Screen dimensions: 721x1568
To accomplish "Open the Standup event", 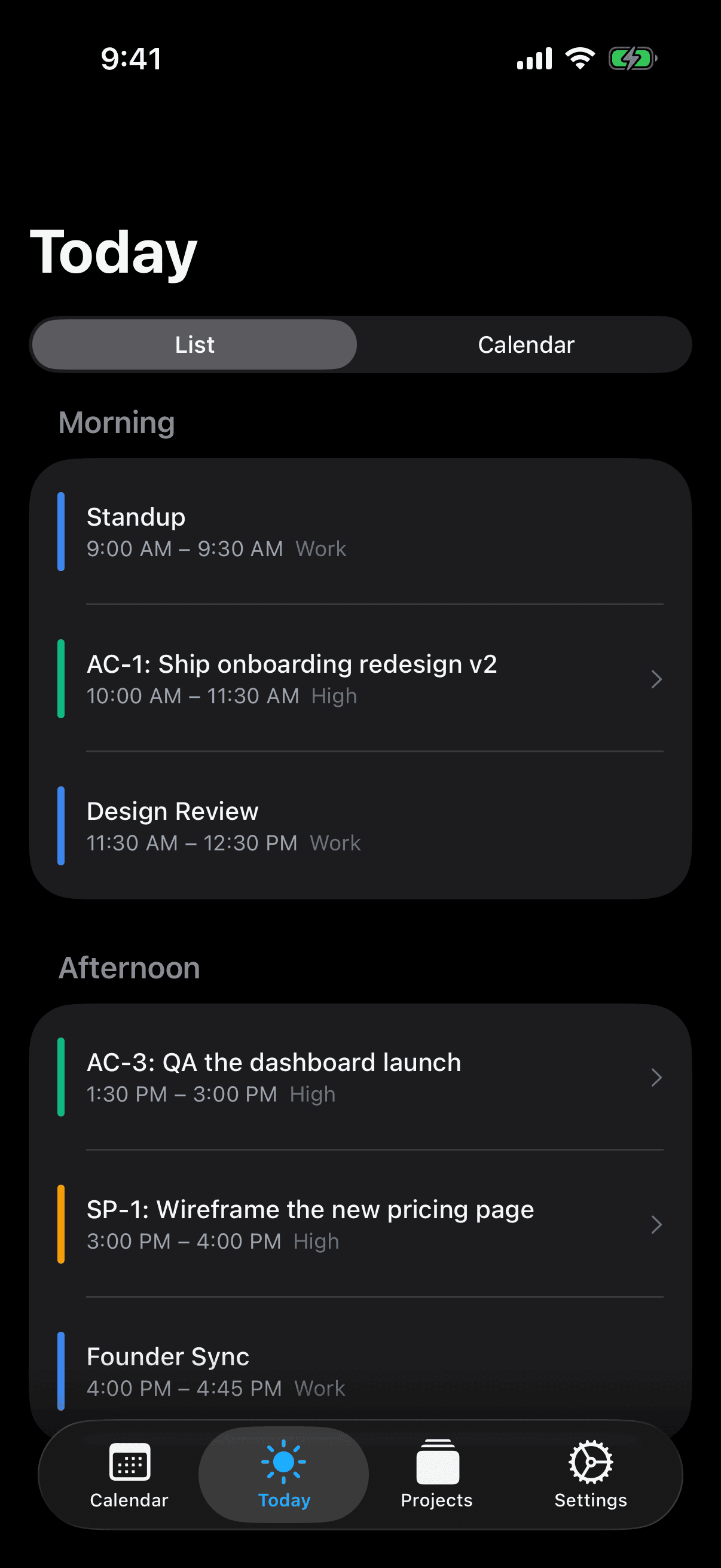I will pyautogui.click(x=360, y=532).
